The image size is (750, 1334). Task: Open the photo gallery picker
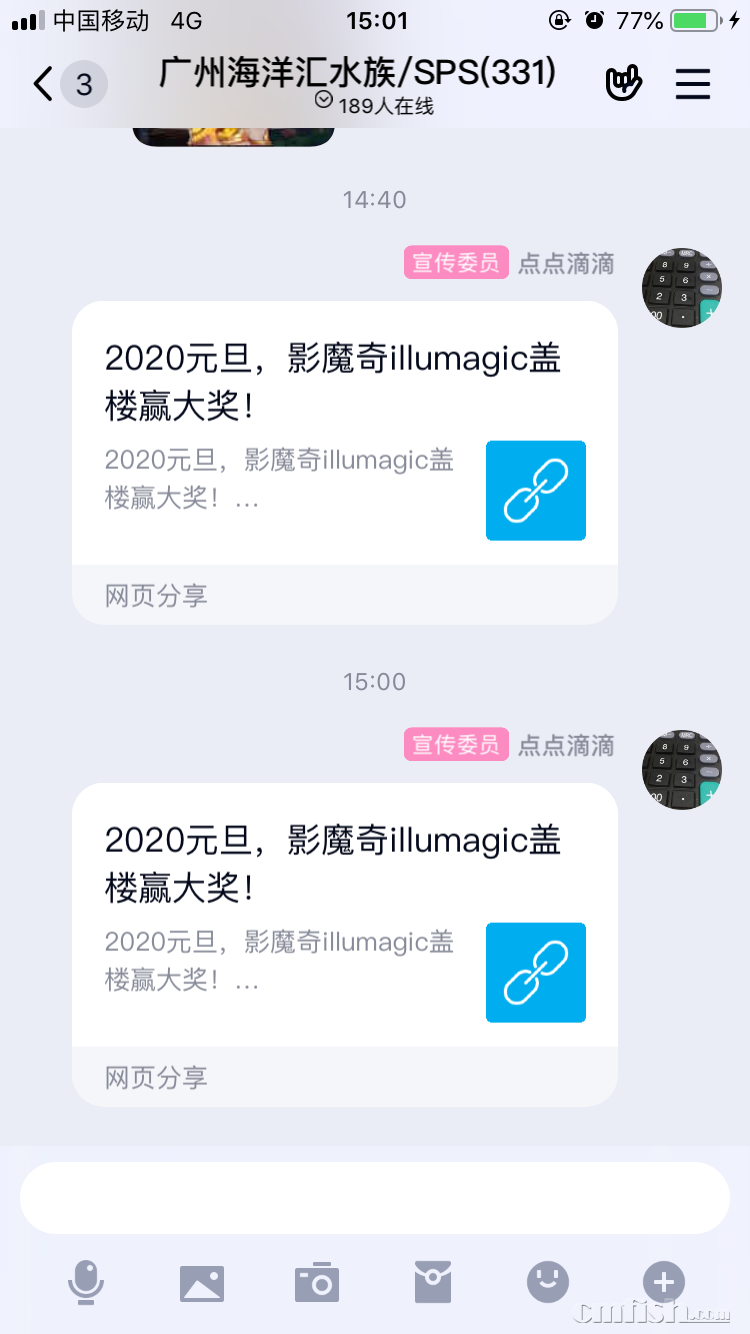click(202, 1282)
